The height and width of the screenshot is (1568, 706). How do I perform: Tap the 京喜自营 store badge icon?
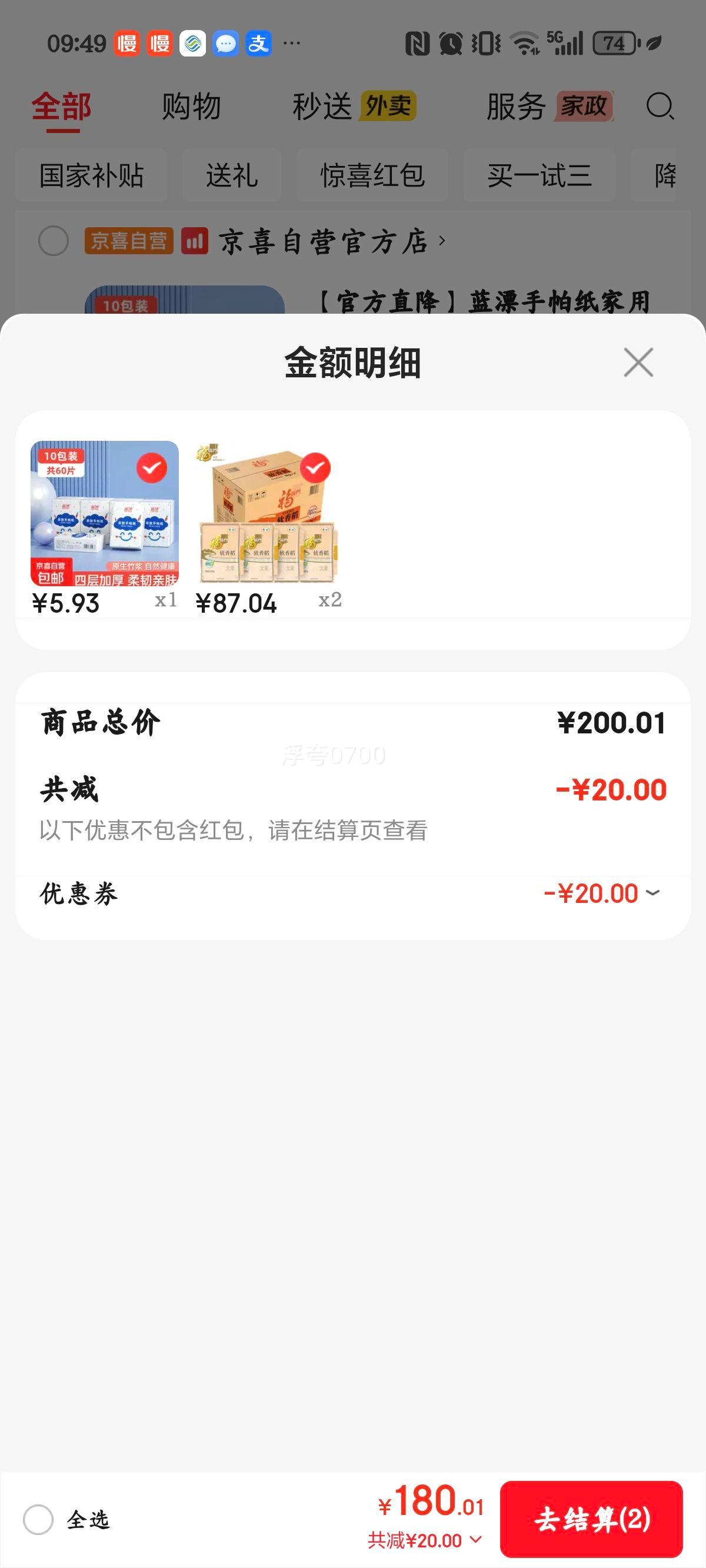(128, 240)
